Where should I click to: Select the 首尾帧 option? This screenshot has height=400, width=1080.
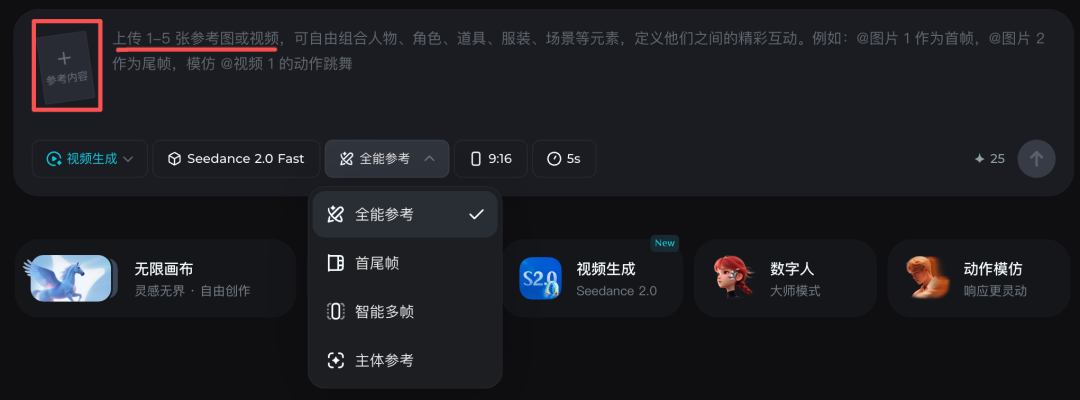pyautogui.click(x=404, y=263)
